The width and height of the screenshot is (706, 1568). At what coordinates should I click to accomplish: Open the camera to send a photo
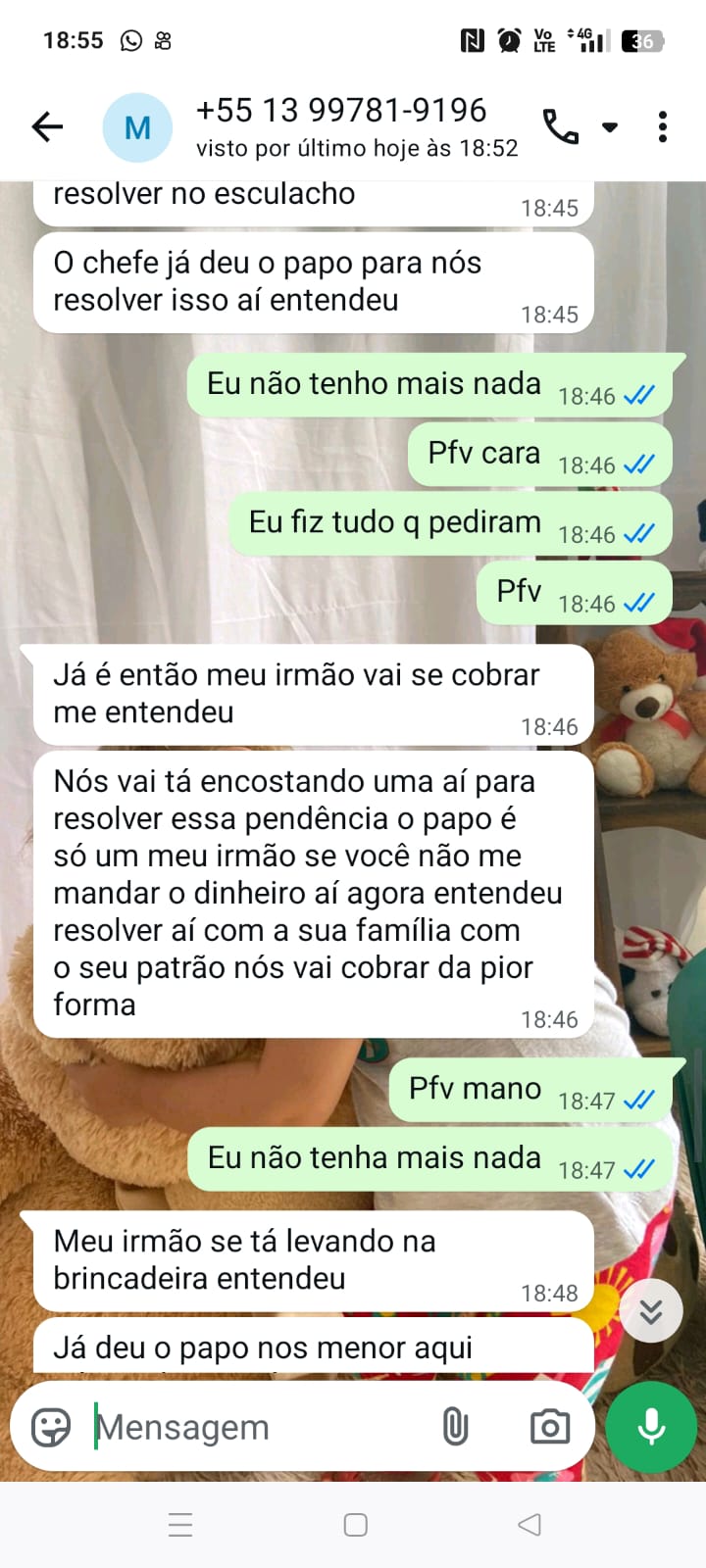tap(549, 1427)
